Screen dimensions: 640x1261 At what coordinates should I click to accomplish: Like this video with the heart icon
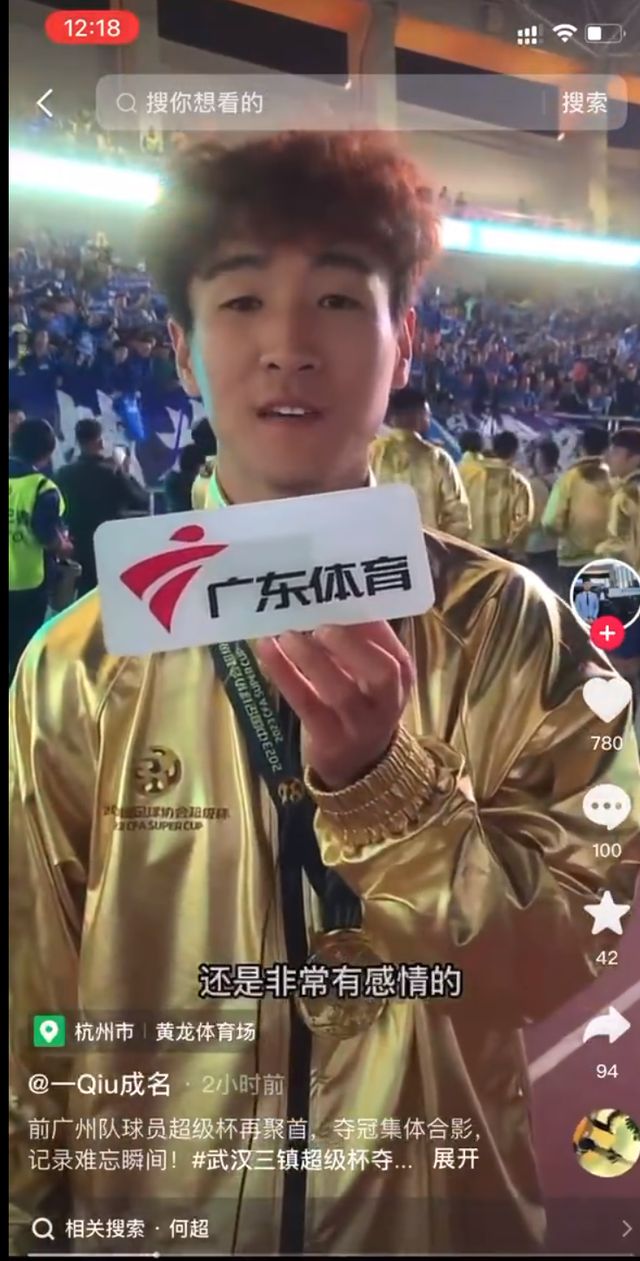click(607, 699)
